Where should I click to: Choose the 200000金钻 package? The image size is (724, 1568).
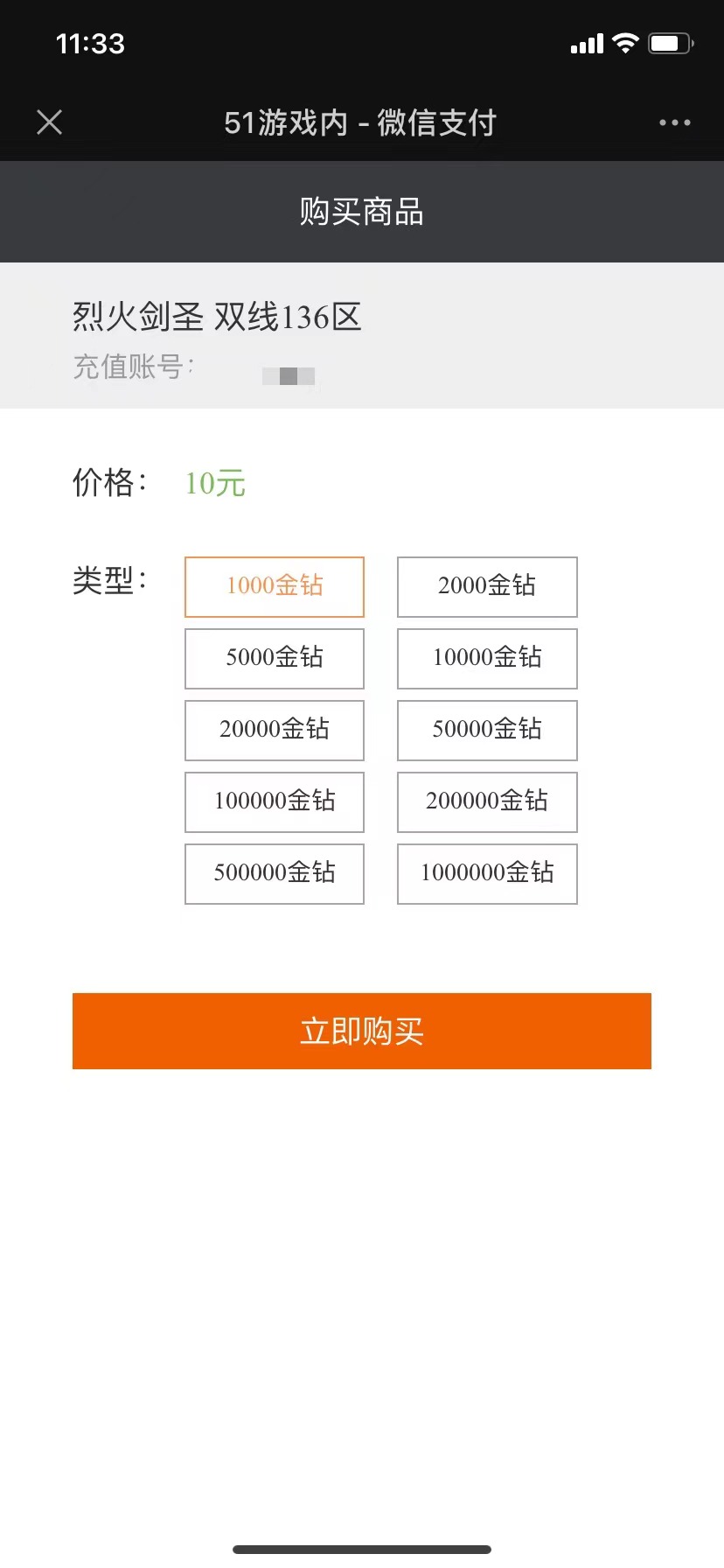tap(487, 801)
